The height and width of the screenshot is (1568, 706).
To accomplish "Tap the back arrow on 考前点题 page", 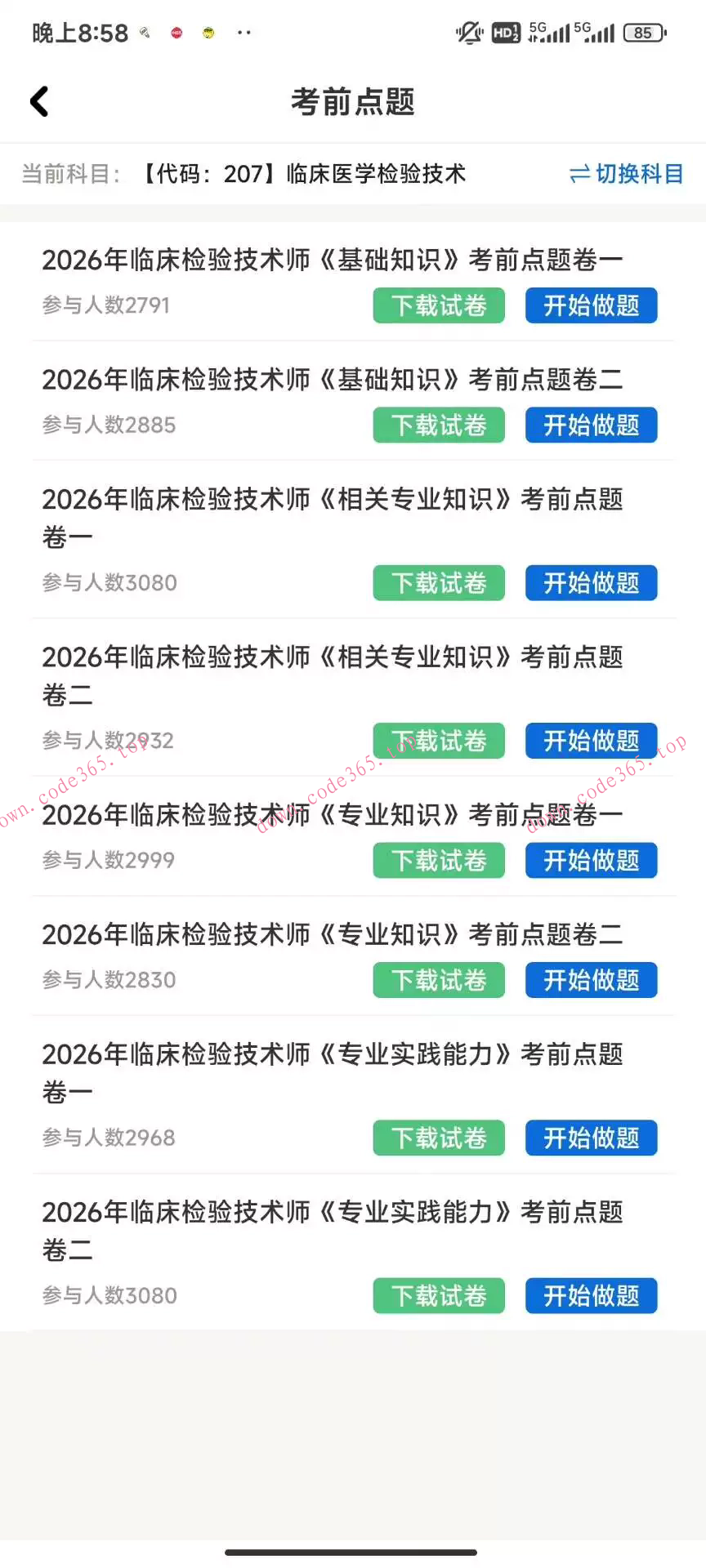I will point(38,100).
